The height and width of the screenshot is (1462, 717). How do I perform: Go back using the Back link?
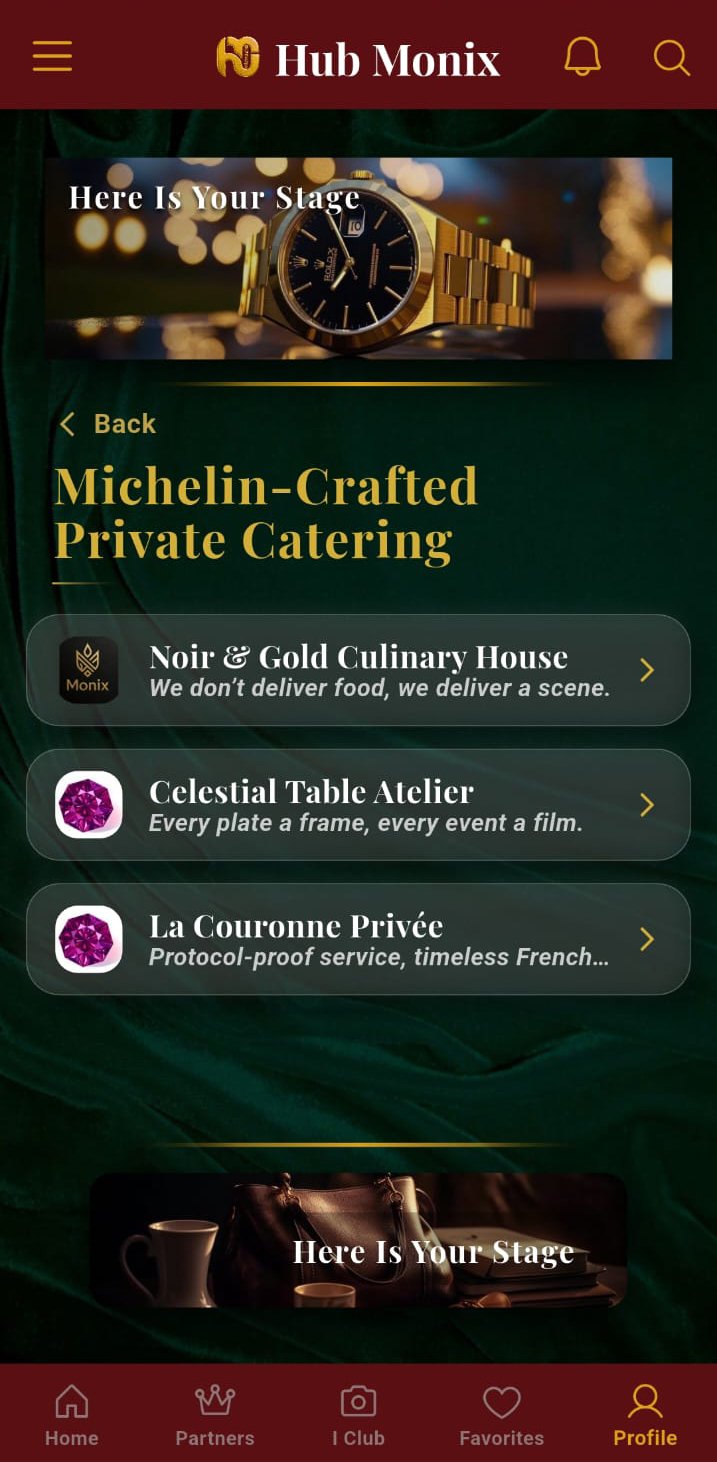tap(108, 424)
